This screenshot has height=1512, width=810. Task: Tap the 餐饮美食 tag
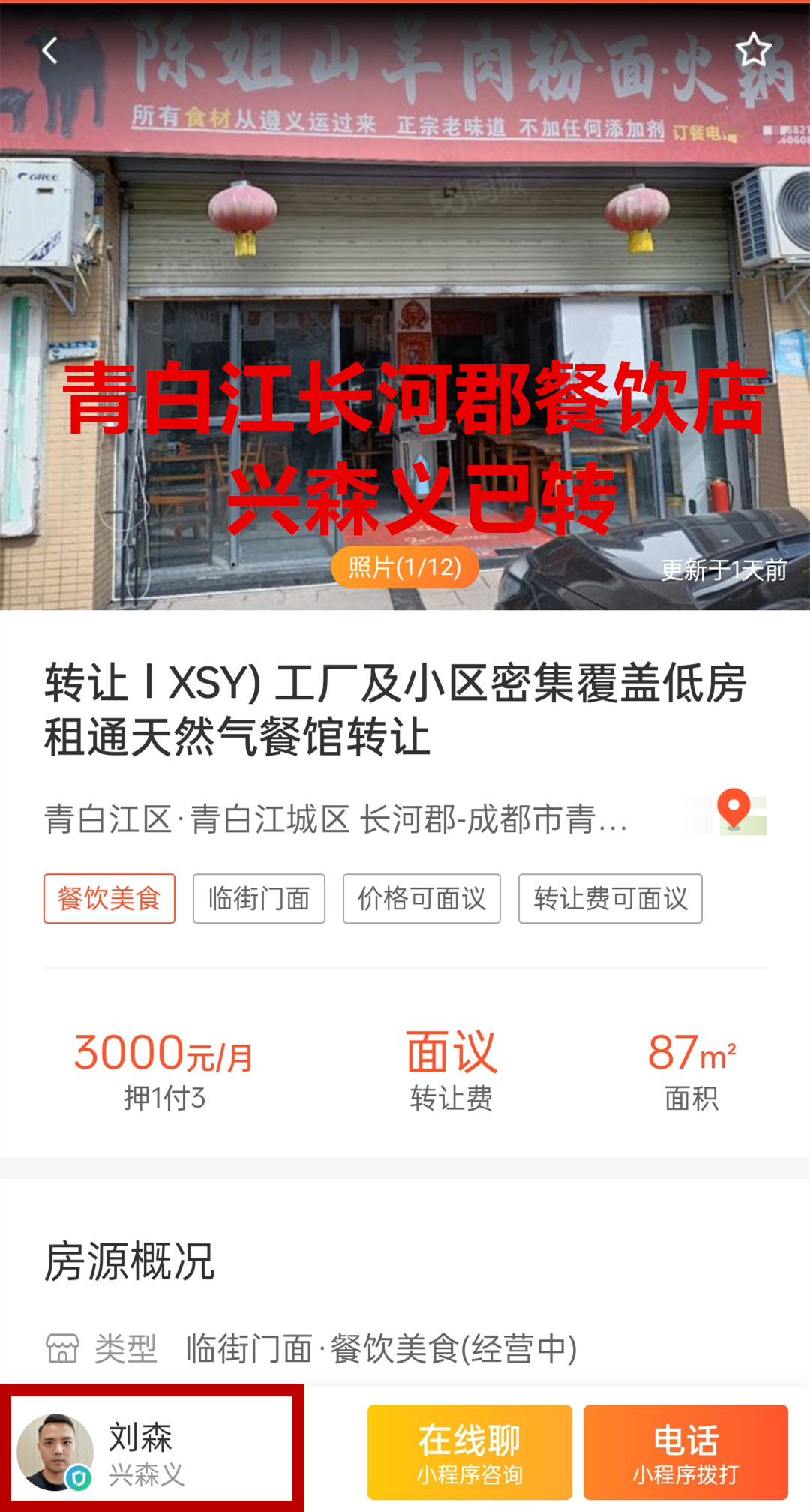109,898
